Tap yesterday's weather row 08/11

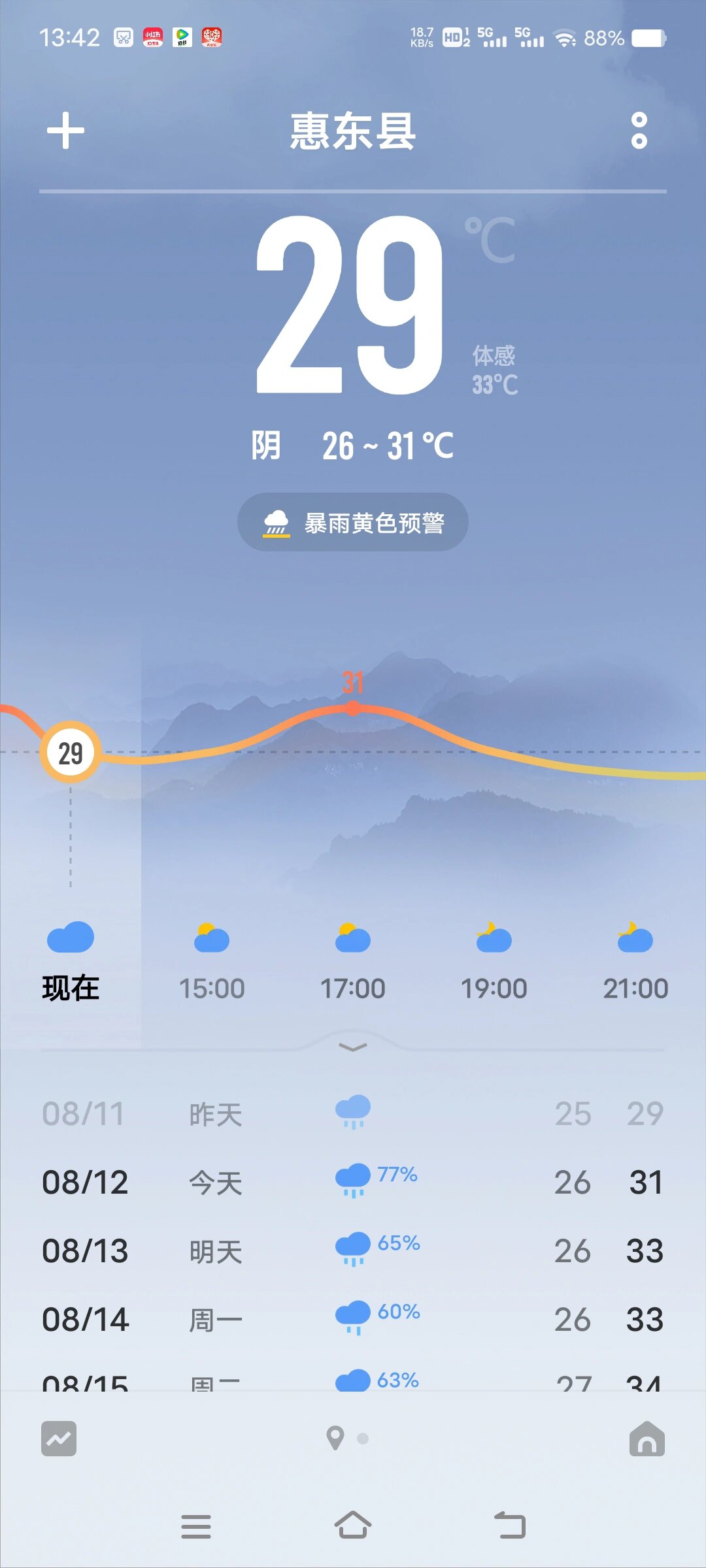click(353, 1114)
